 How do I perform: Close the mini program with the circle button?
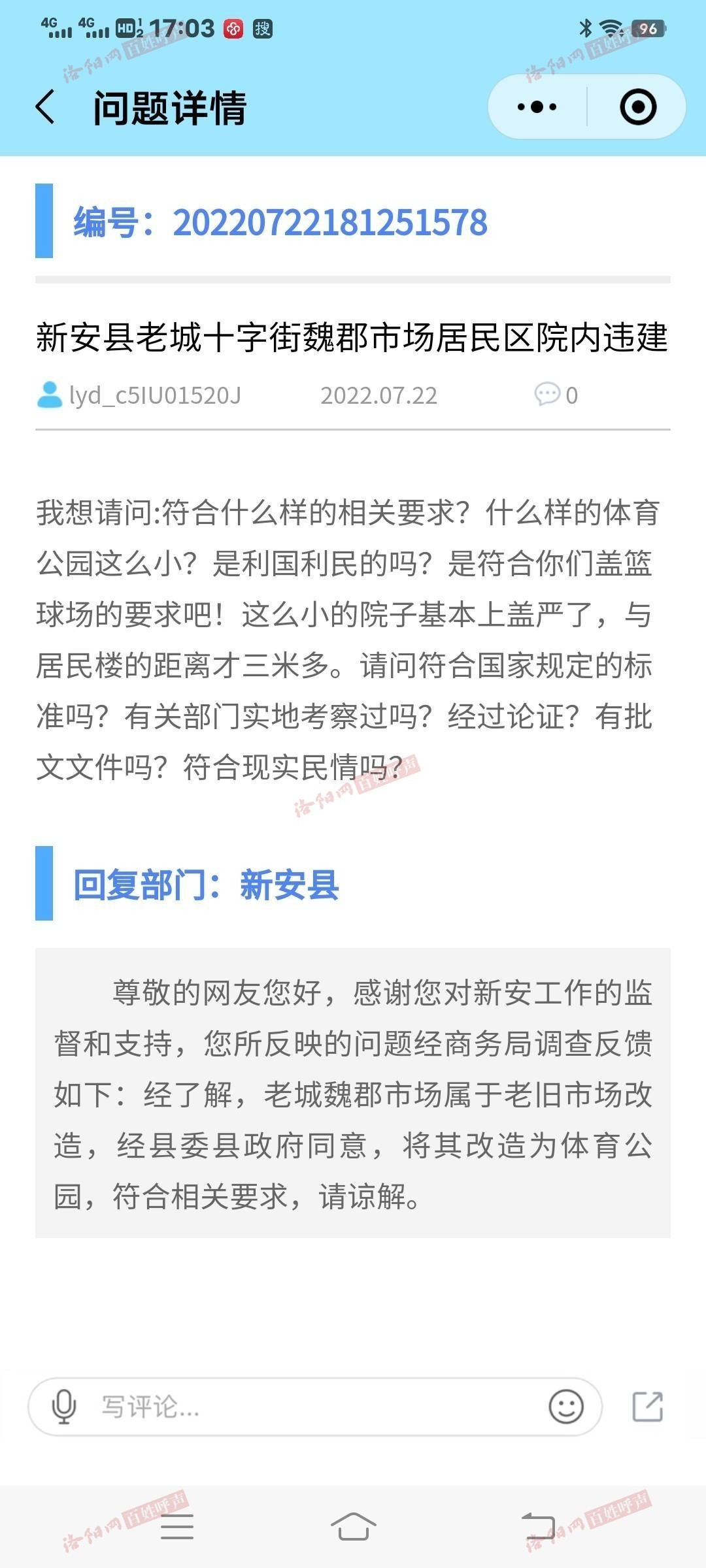pos(637,107)
